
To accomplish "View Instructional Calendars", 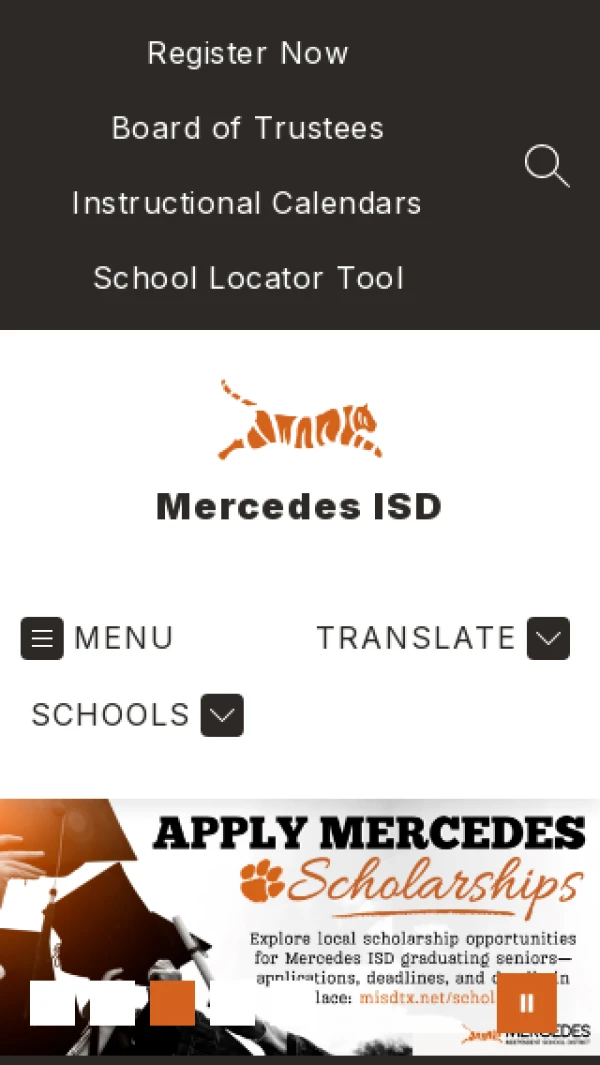I will point(247,203).
